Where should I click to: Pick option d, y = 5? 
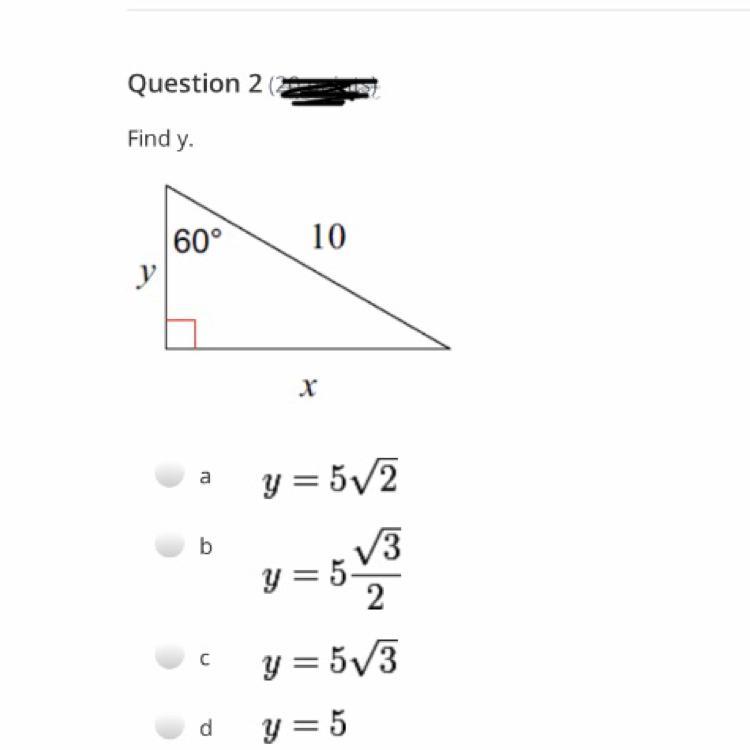point(171,725)
